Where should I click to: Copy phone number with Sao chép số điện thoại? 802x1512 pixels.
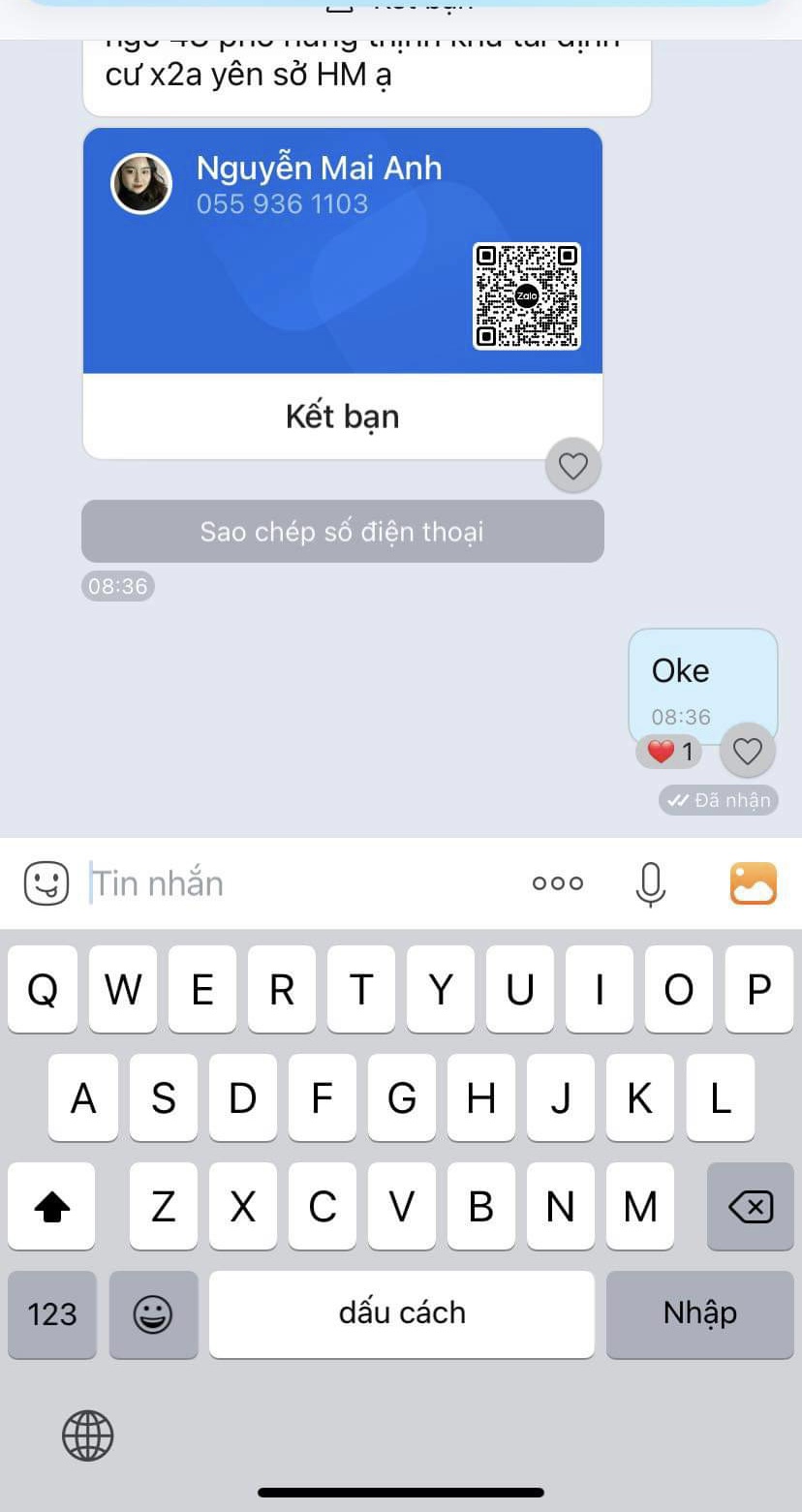(x=342, y=532)
